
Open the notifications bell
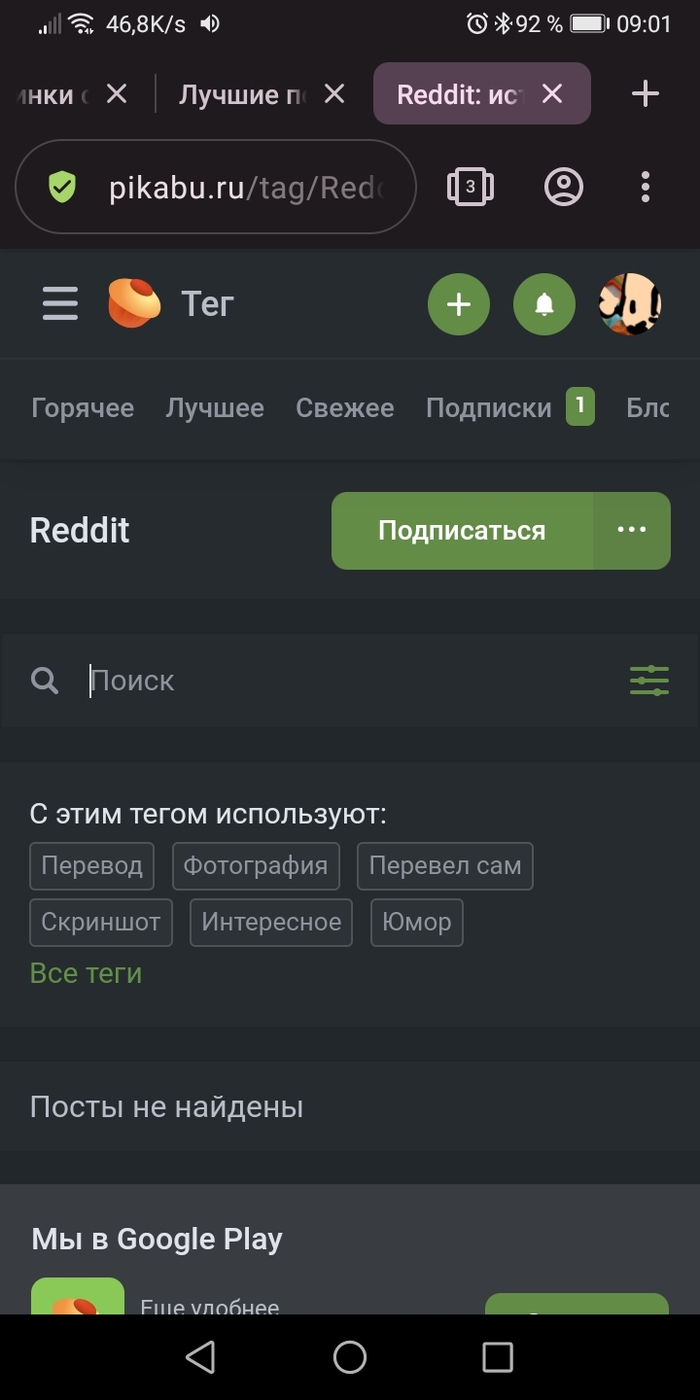pos(544,304)
